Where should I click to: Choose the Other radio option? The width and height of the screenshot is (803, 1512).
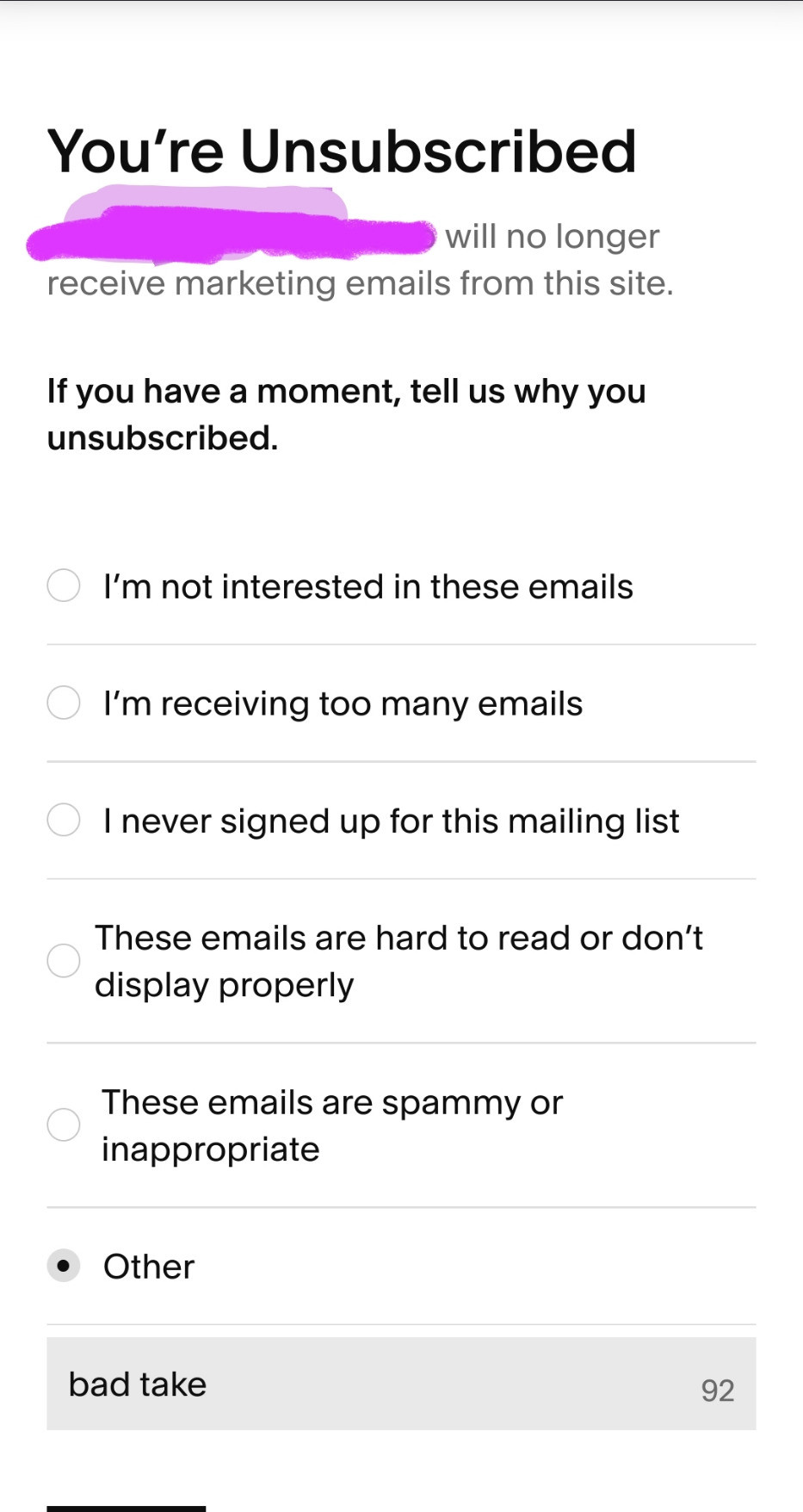tap(64, 1266)
